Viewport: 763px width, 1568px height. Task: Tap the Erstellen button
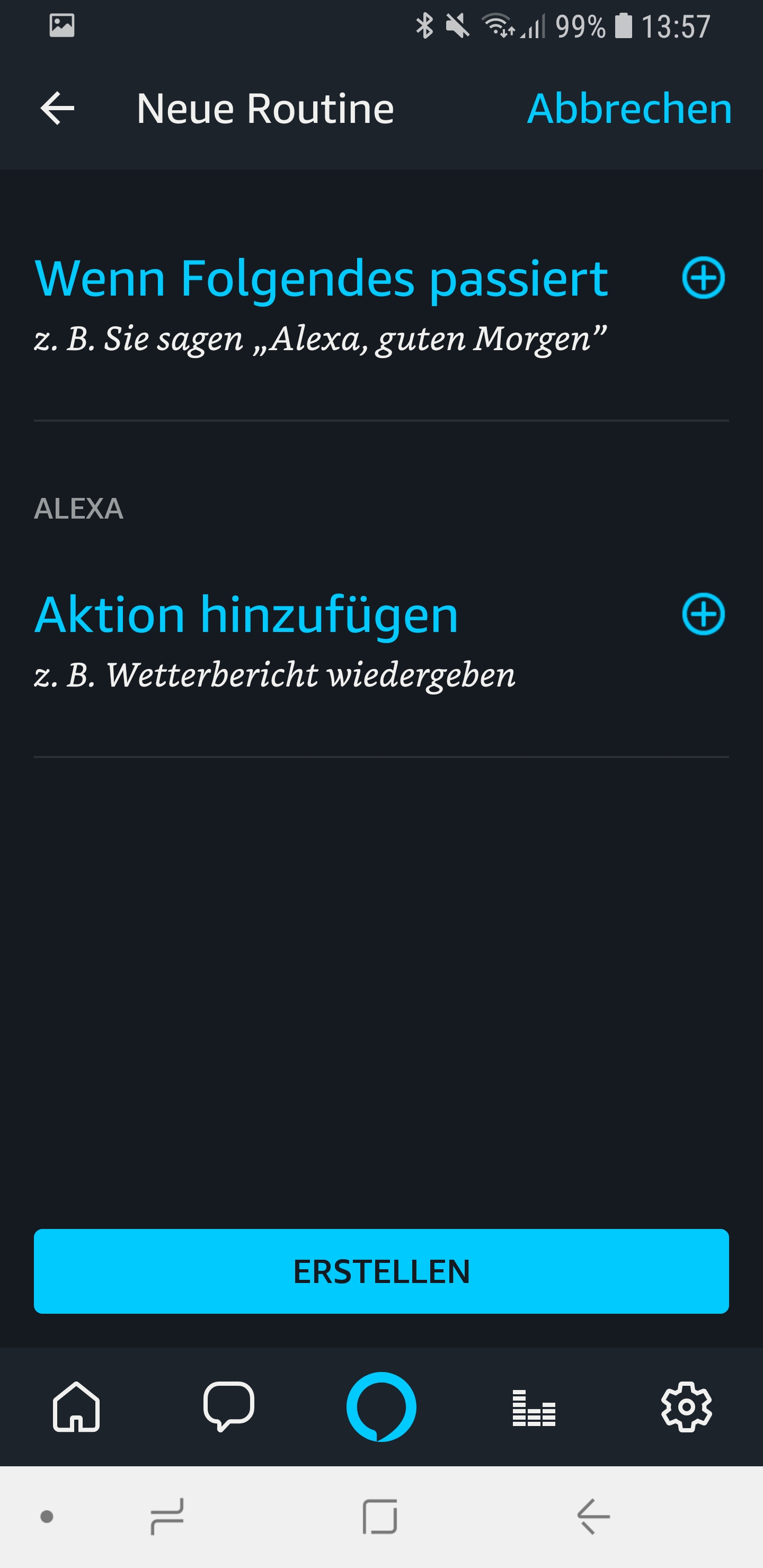pos(381,1271)
